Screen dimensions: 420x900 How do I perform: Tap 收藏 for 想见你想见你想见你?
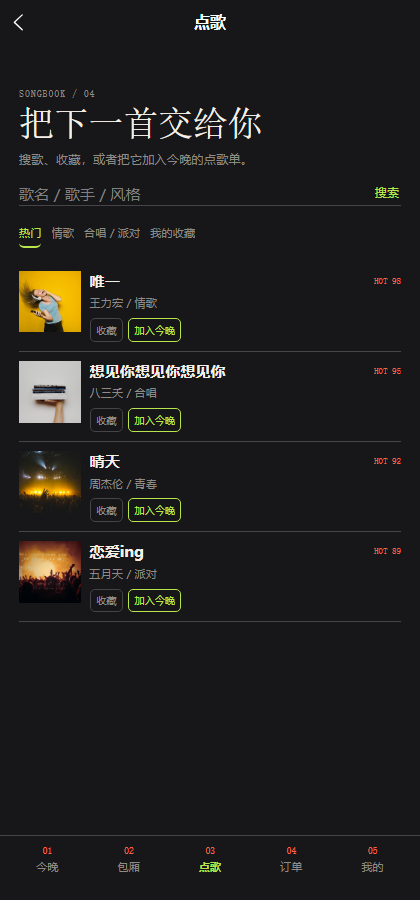(107, 420)
